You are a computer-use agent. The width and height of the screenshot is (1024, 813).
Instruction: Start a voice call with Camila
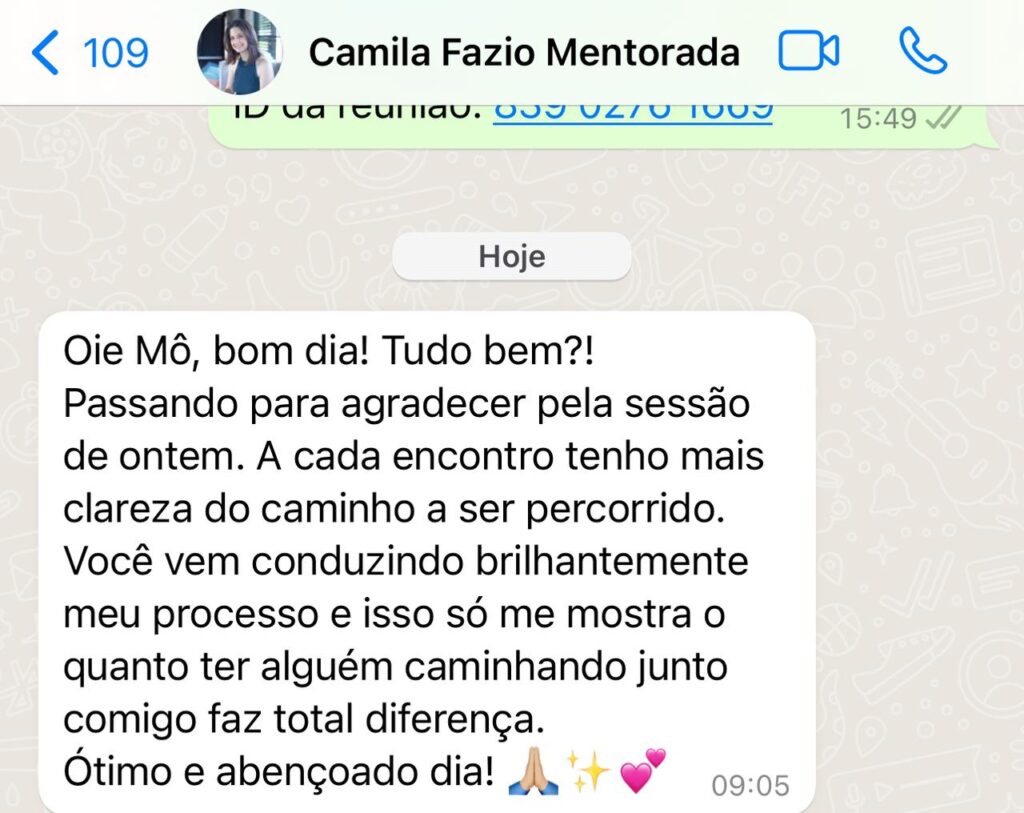pos(921,51)
